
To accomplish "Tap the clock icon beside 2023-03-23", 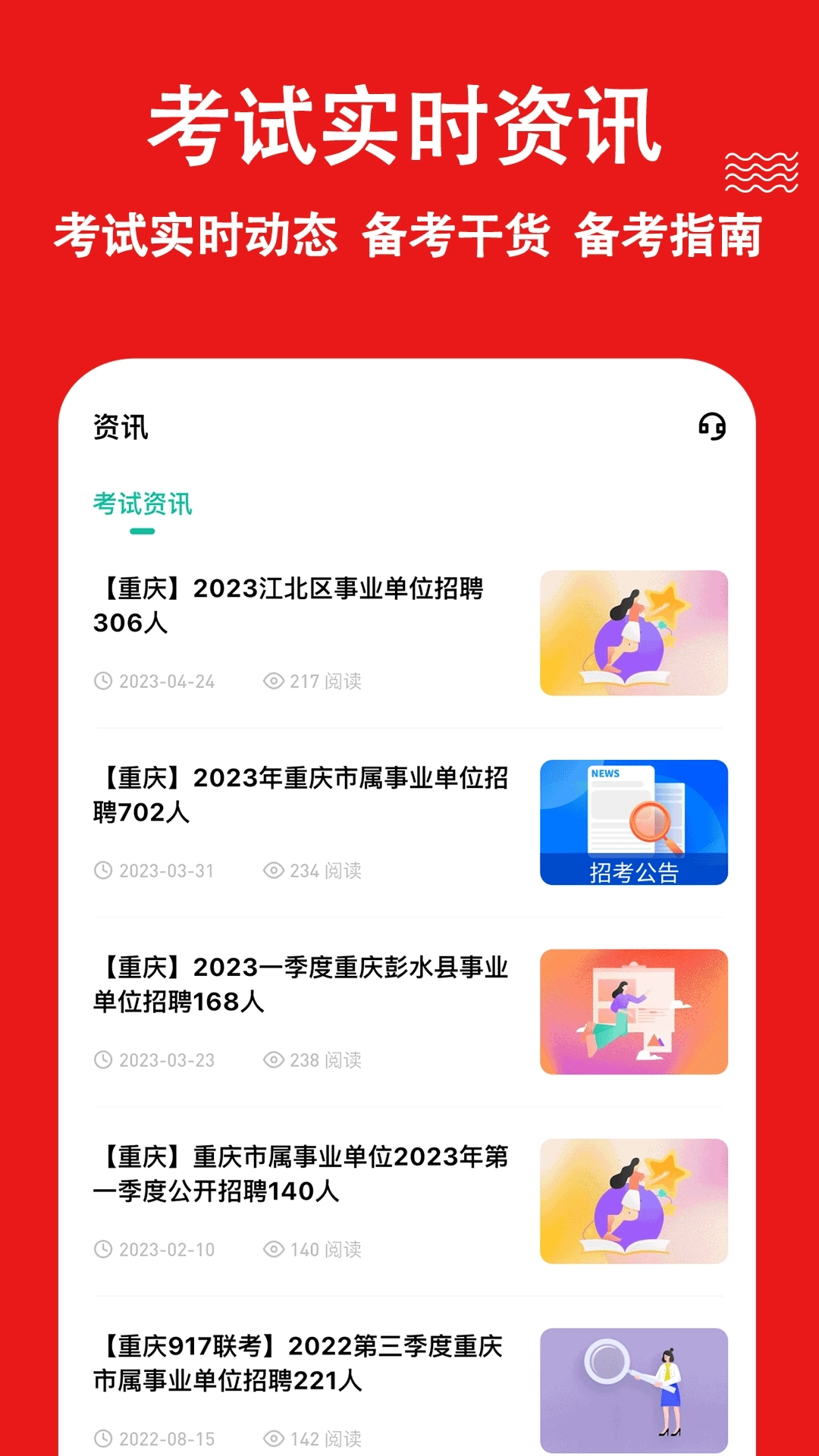I will click(x=102, y=1062).
